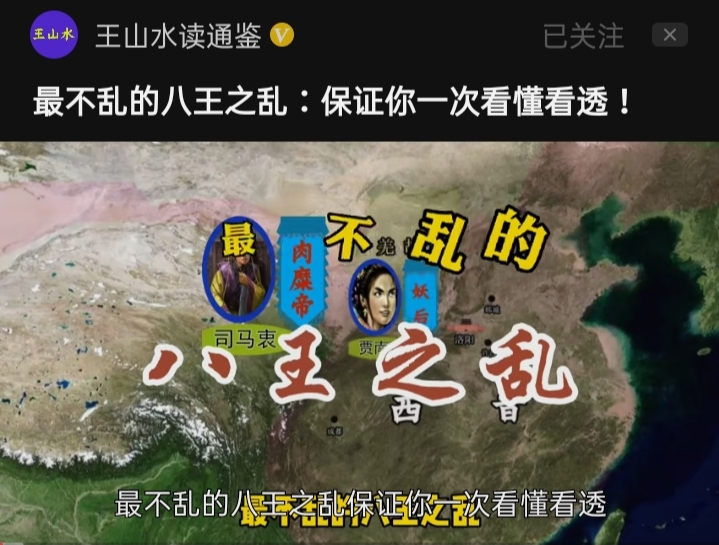Close the video panel
719x545 pixels.
[x=669, y=35]
